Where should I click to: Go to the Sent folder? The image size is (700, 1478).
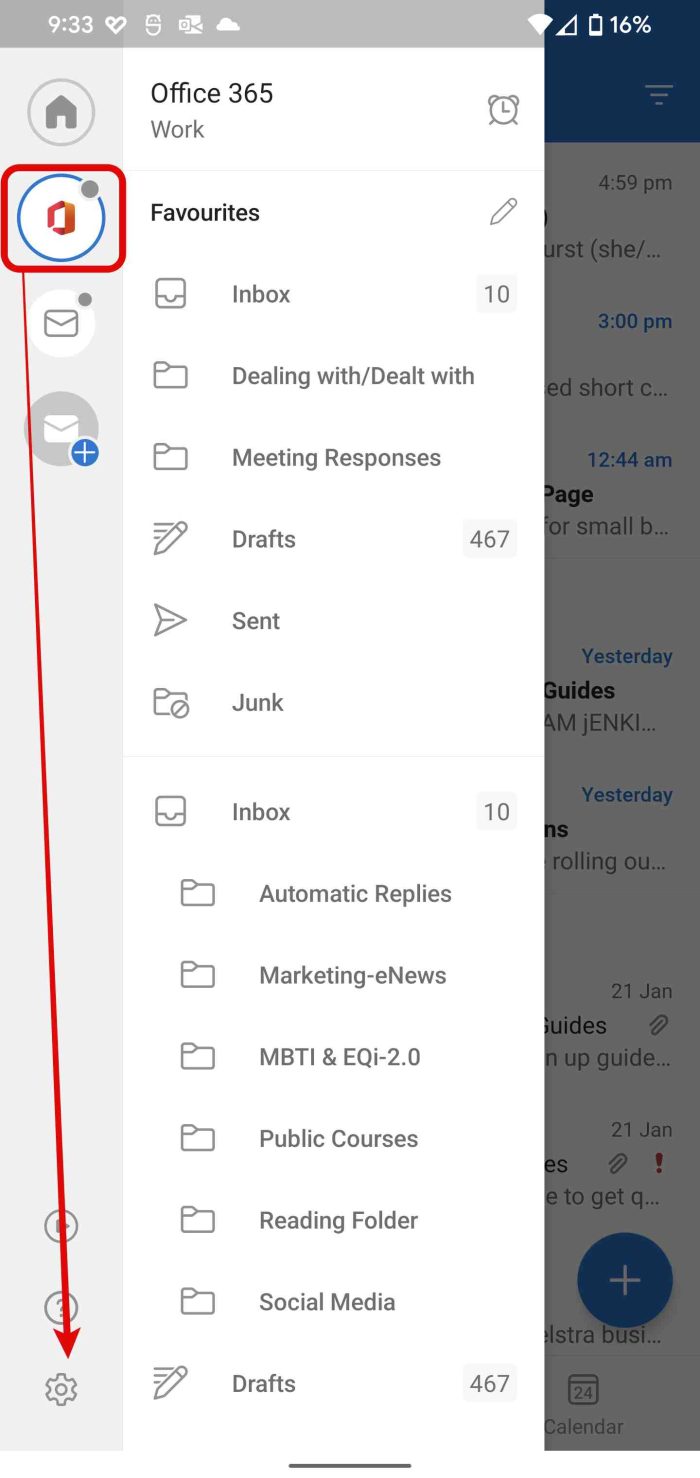coord(333,621)
